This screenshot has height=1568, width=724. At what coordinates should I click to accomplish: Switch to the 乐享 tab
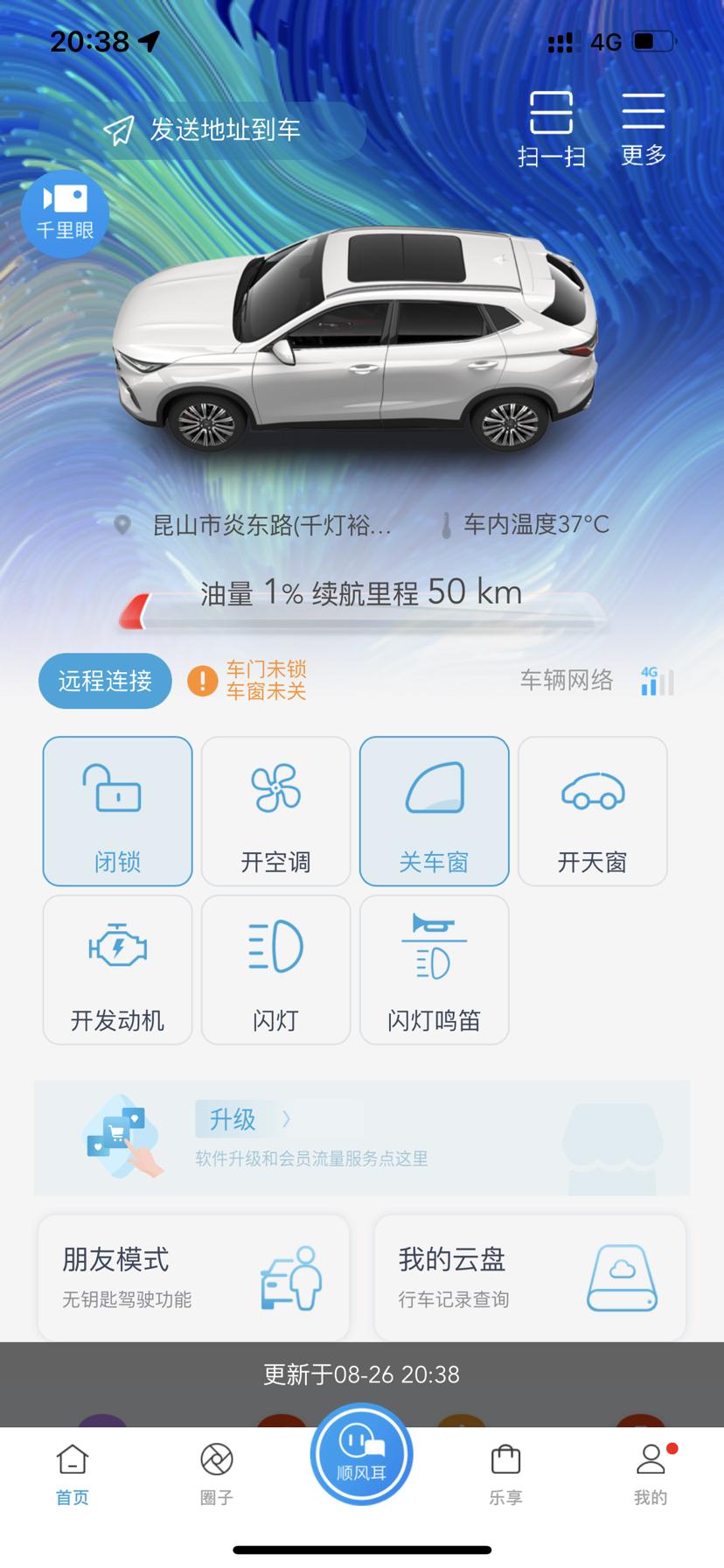pos(505,1473)
